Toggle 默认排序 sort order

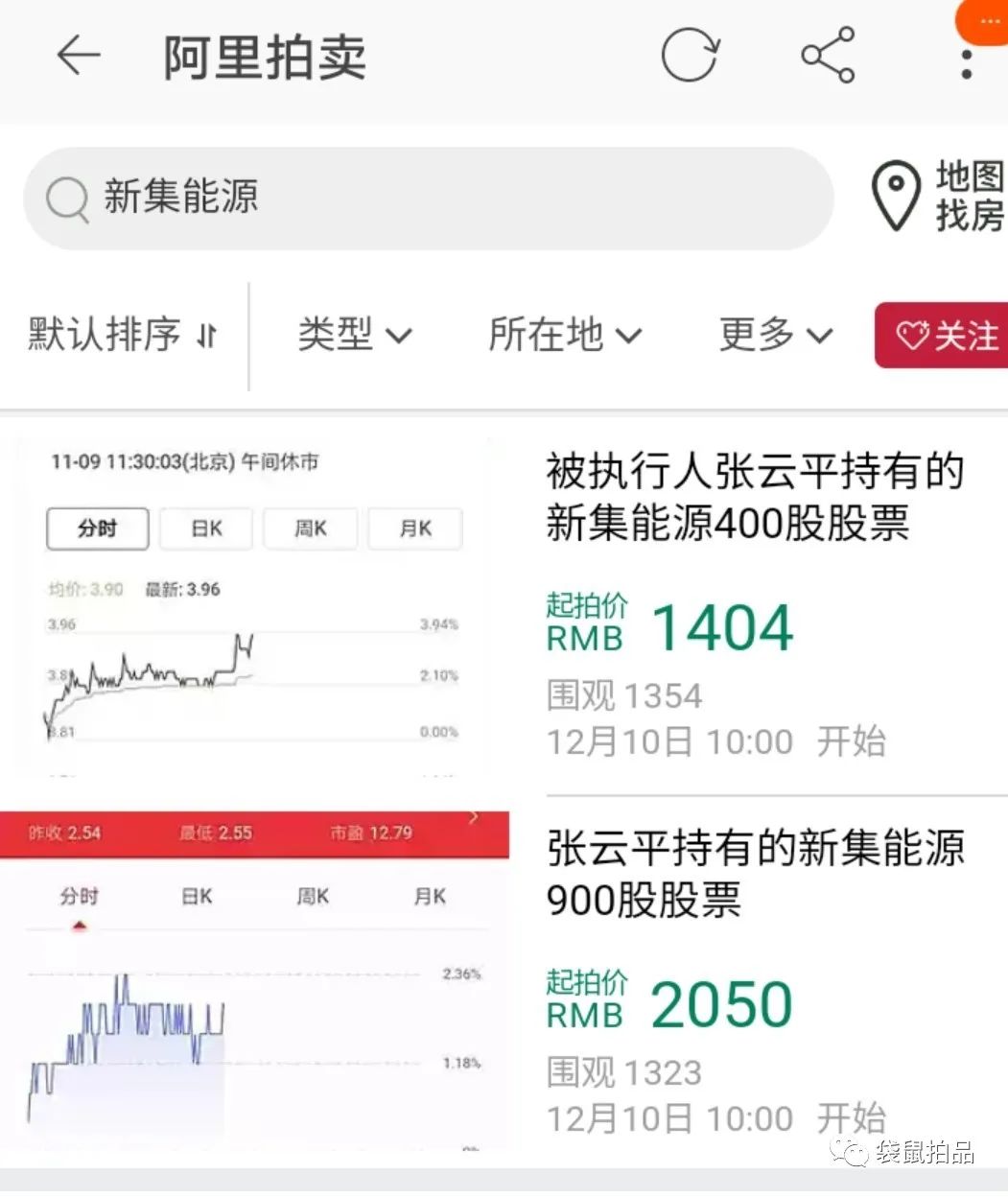click(117, 336)
